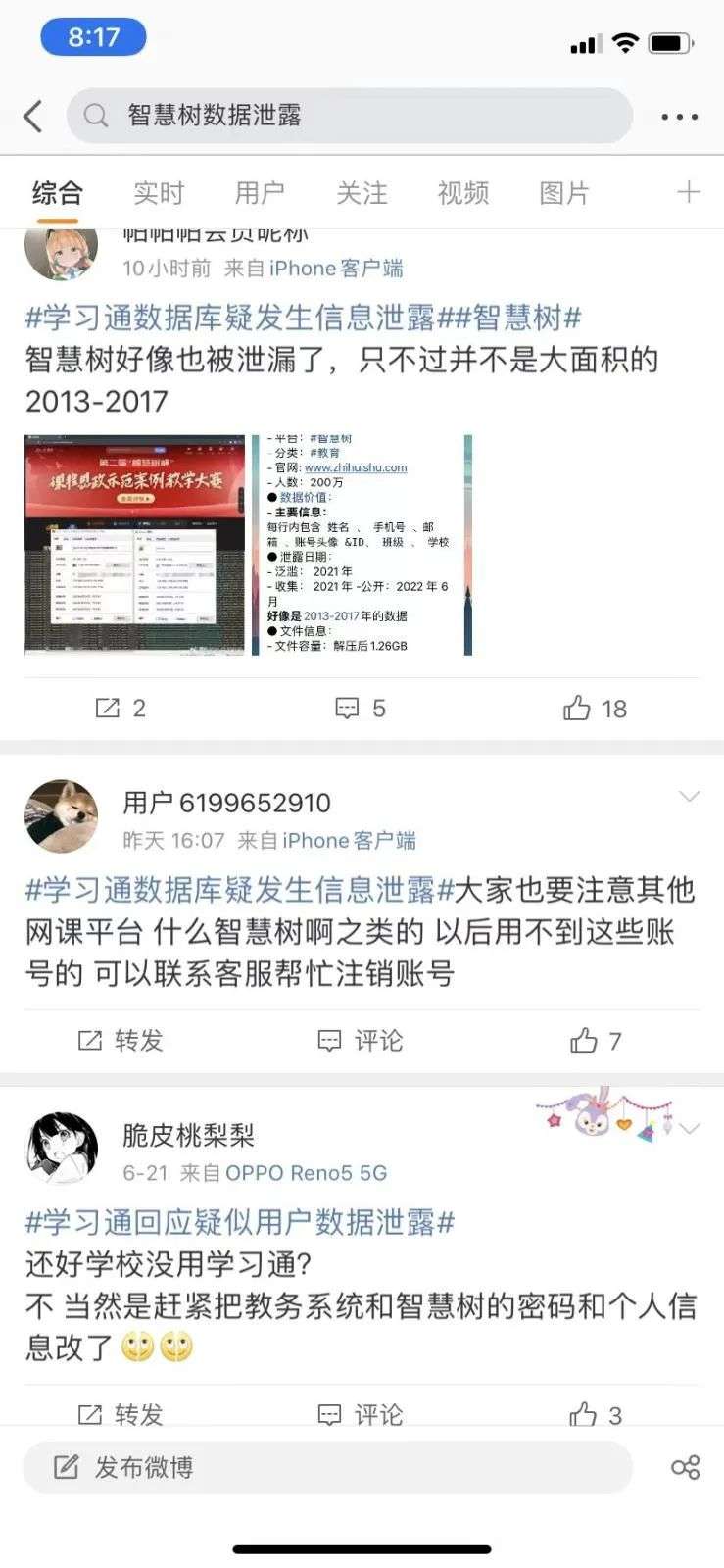Screen dimensions: 724x1568
Task: Open the 视频 tab
Action: pos(463,193)
